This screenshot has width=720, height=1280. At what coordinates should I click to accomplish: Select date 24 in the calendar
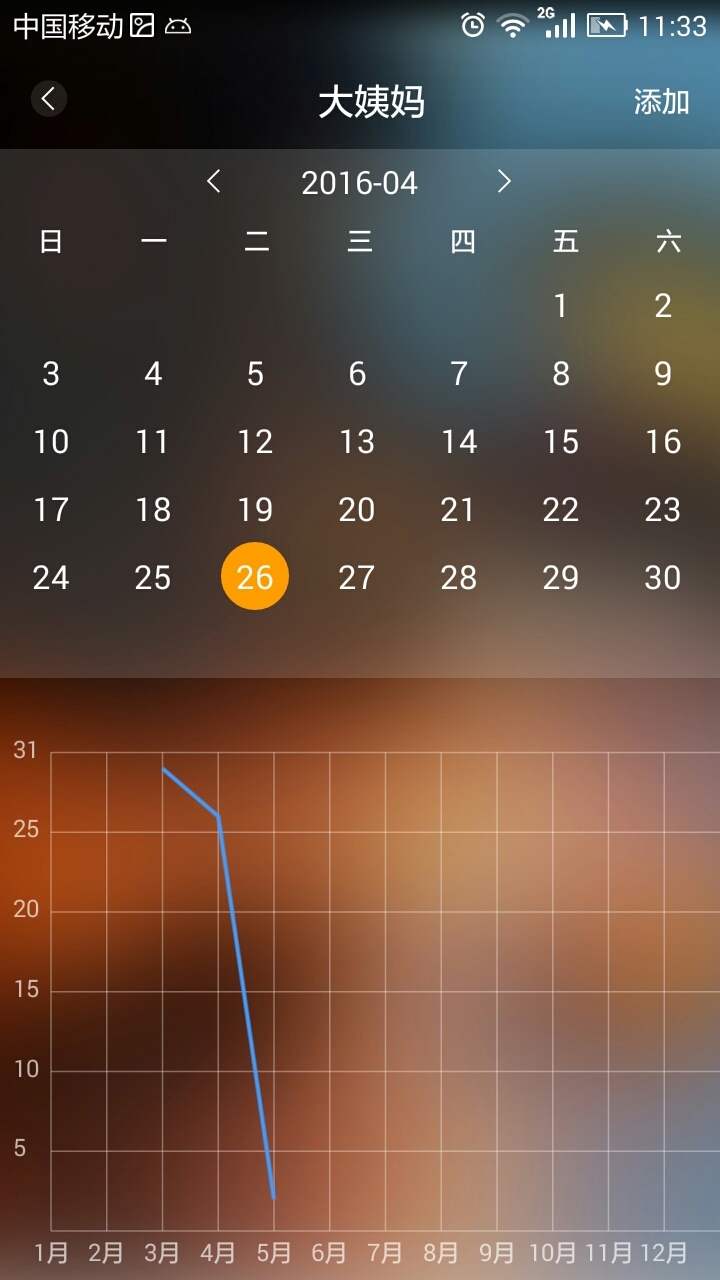51,577
